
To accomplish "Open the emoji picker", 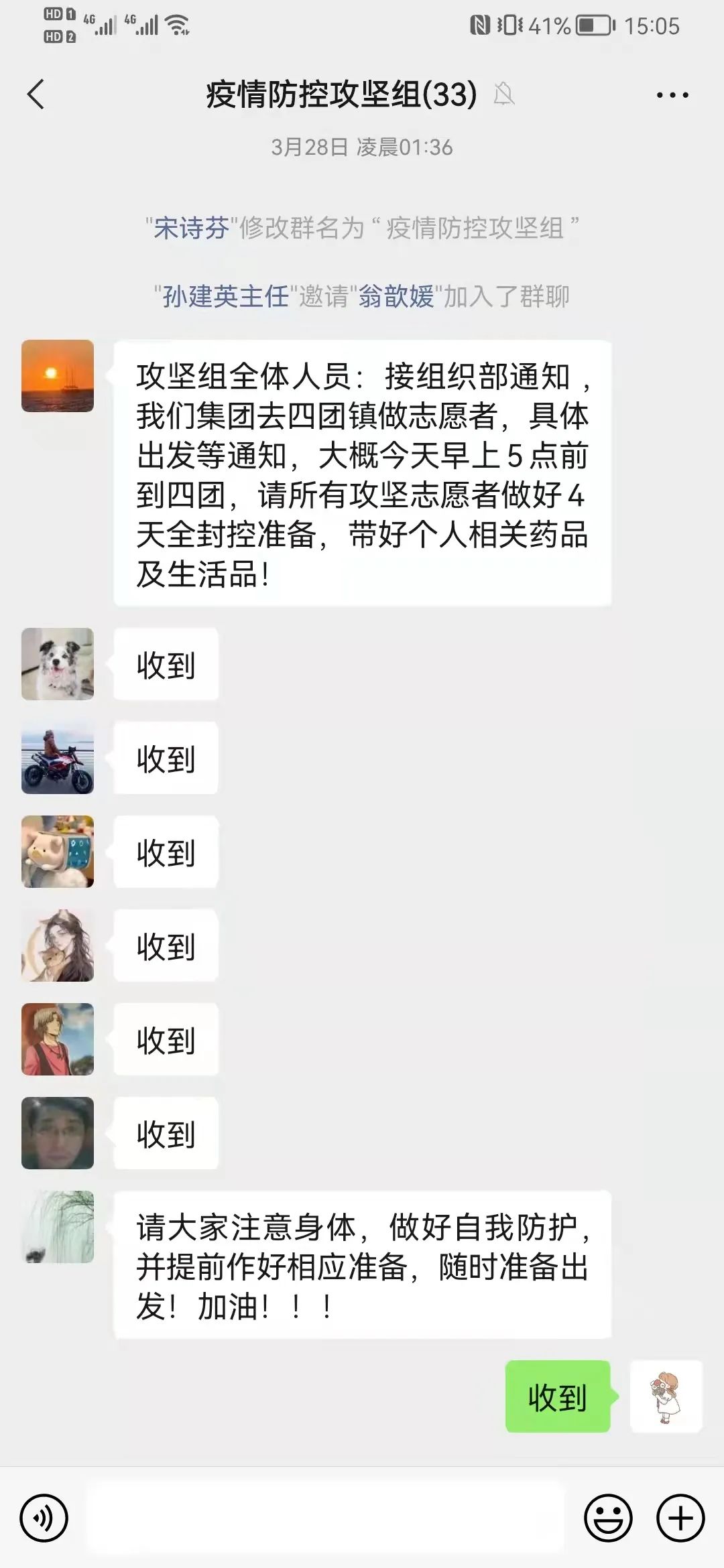I will (x=608, y=1518).
